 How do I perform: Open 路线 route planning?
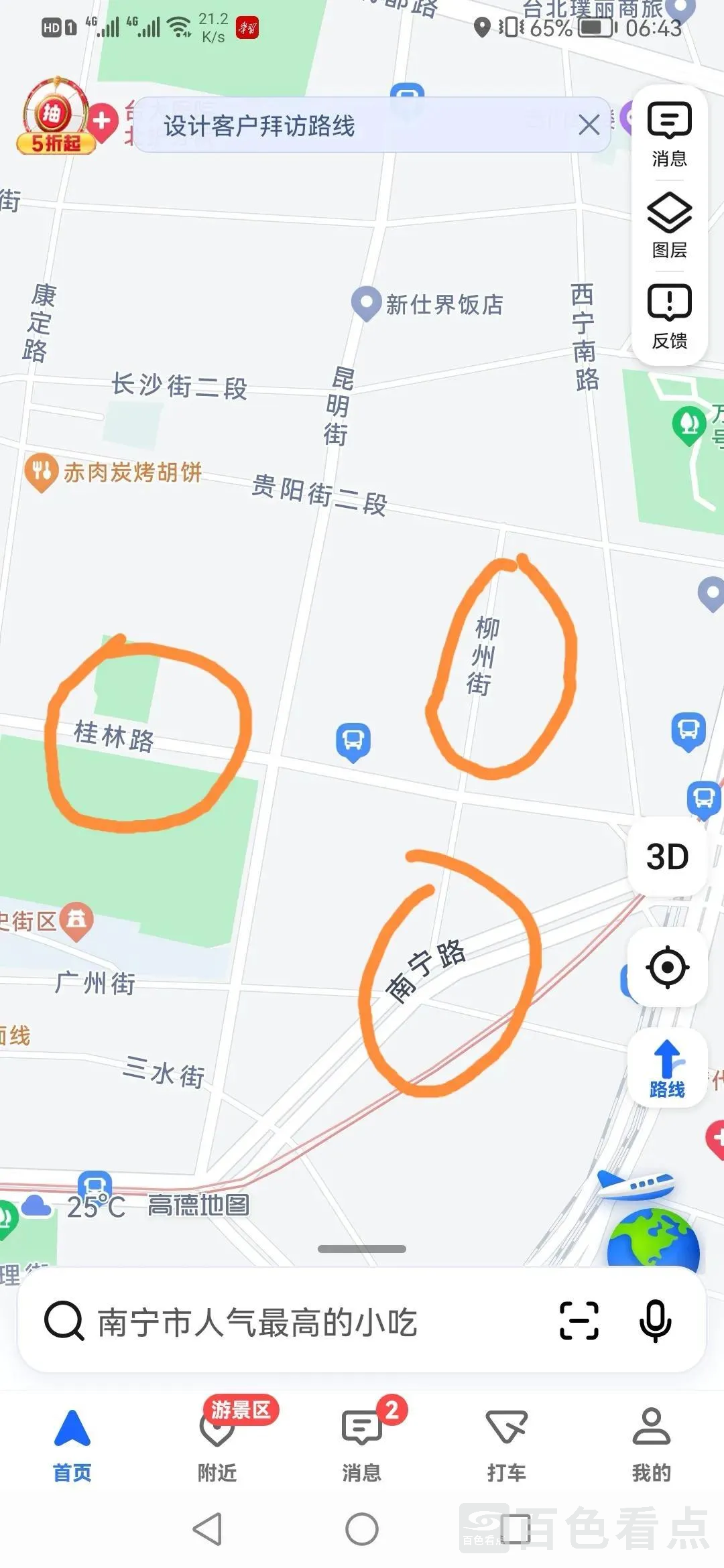[667, 1068]
